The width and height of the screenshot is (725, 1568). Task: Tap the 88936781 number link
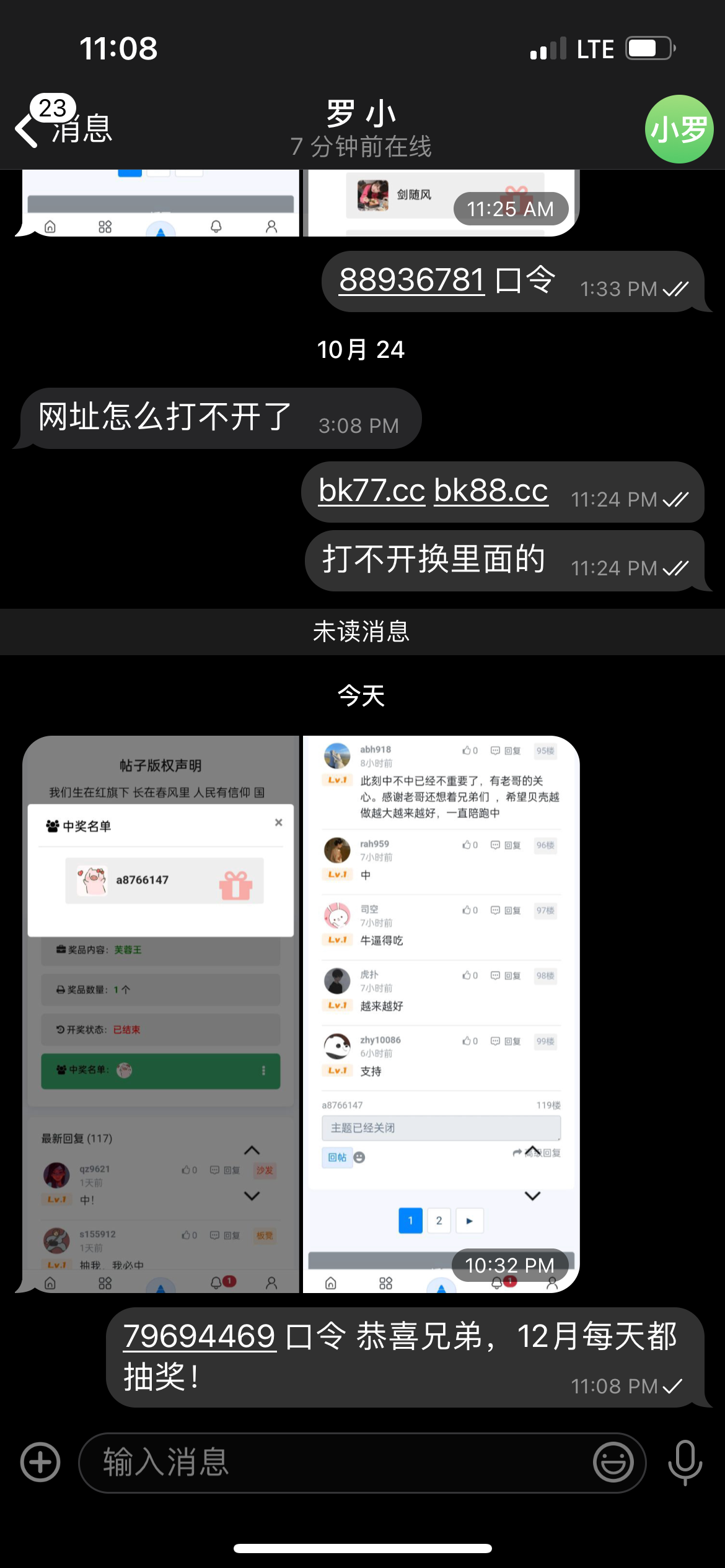pyautogui.click(x=411, y=280)
